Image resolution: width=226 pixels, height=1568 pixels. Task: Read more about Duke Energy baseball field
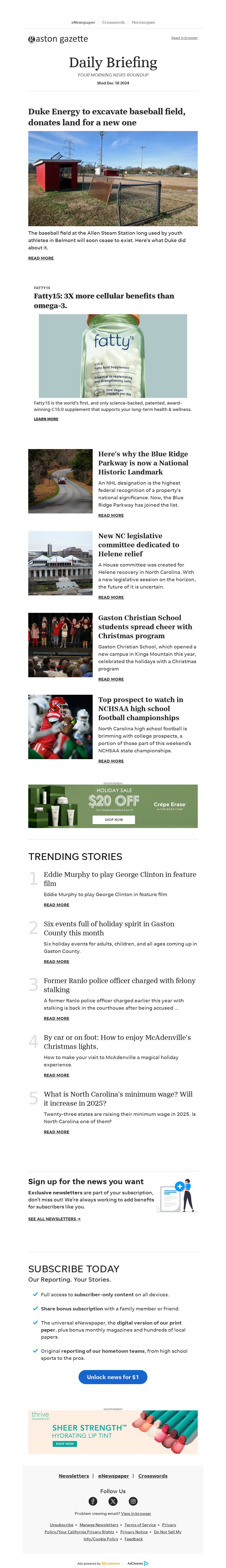tap(41, 258)
